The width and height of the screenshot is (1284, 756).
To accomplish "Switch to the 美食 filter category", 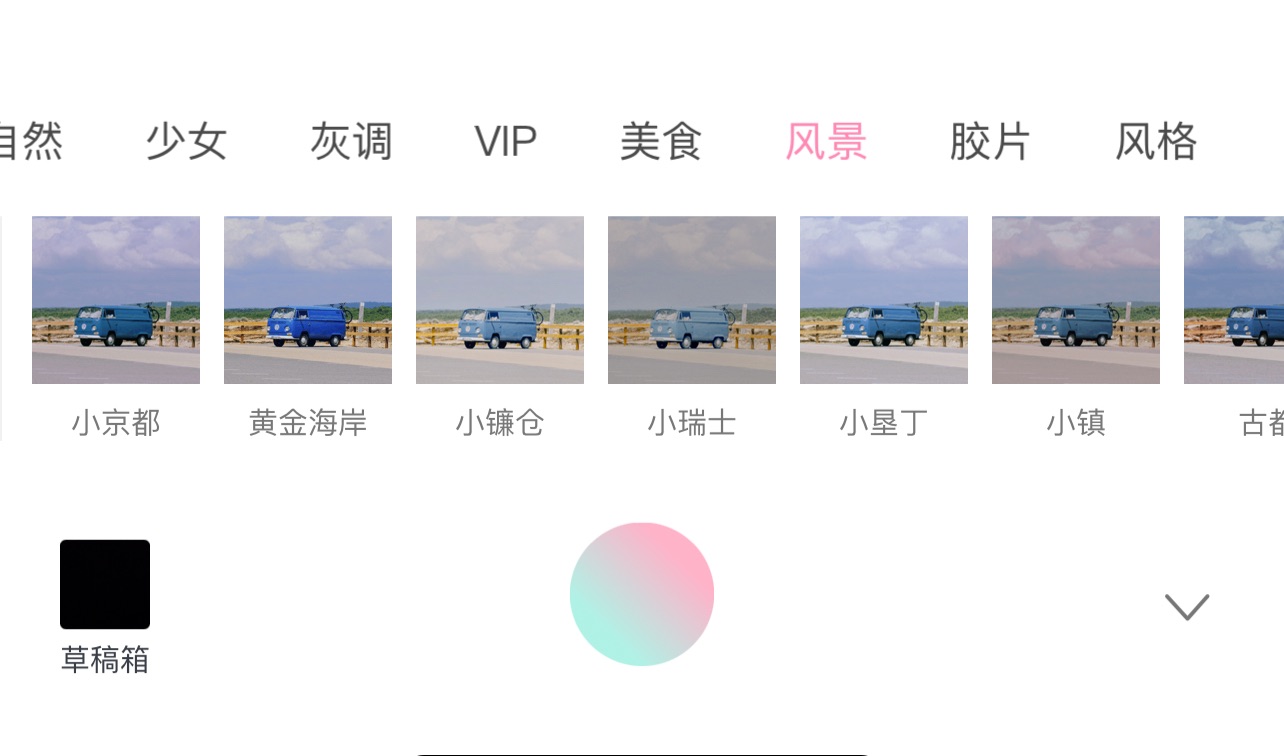I will point(661,142).
